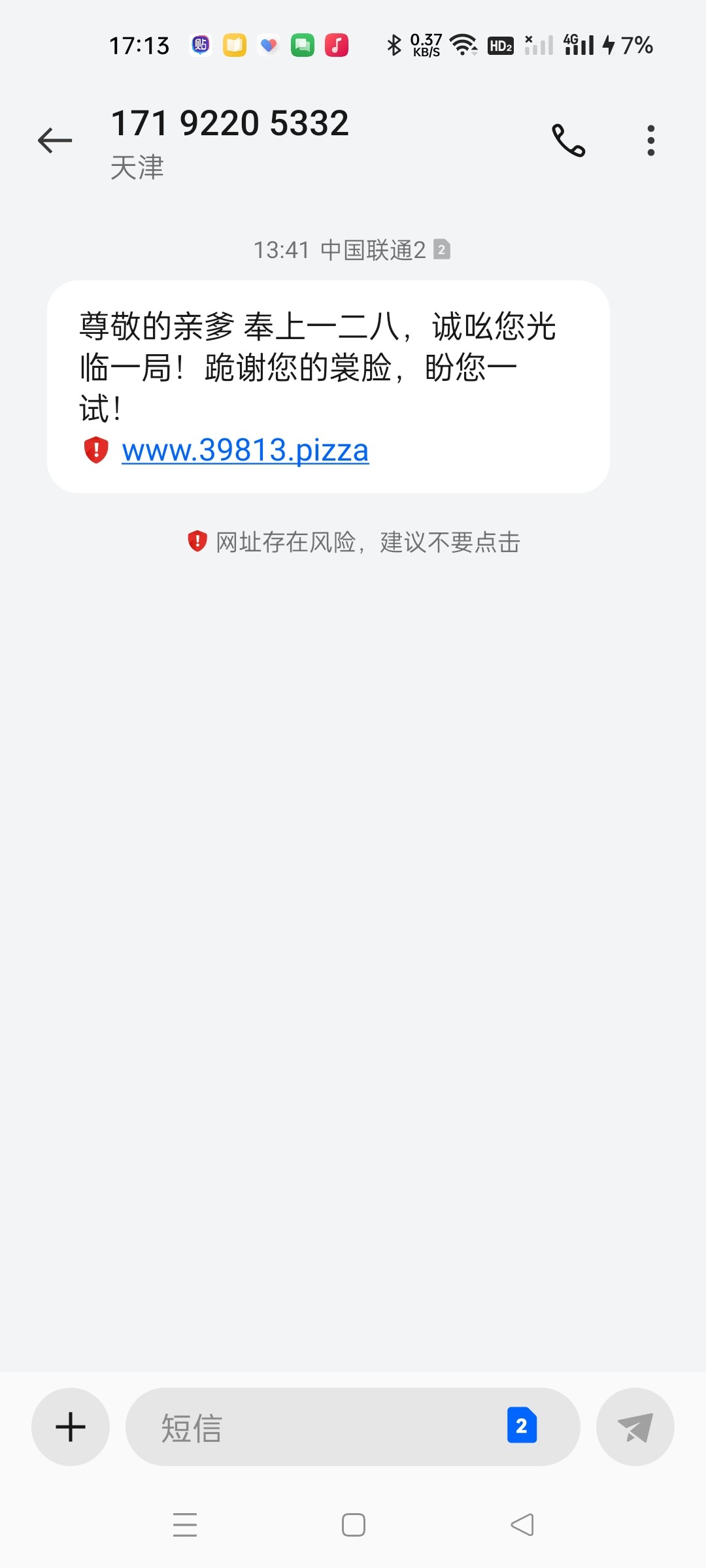Screen dimensions: 706x1568
Task: Focus the 短信 message input field
Action: point(314,1427)
